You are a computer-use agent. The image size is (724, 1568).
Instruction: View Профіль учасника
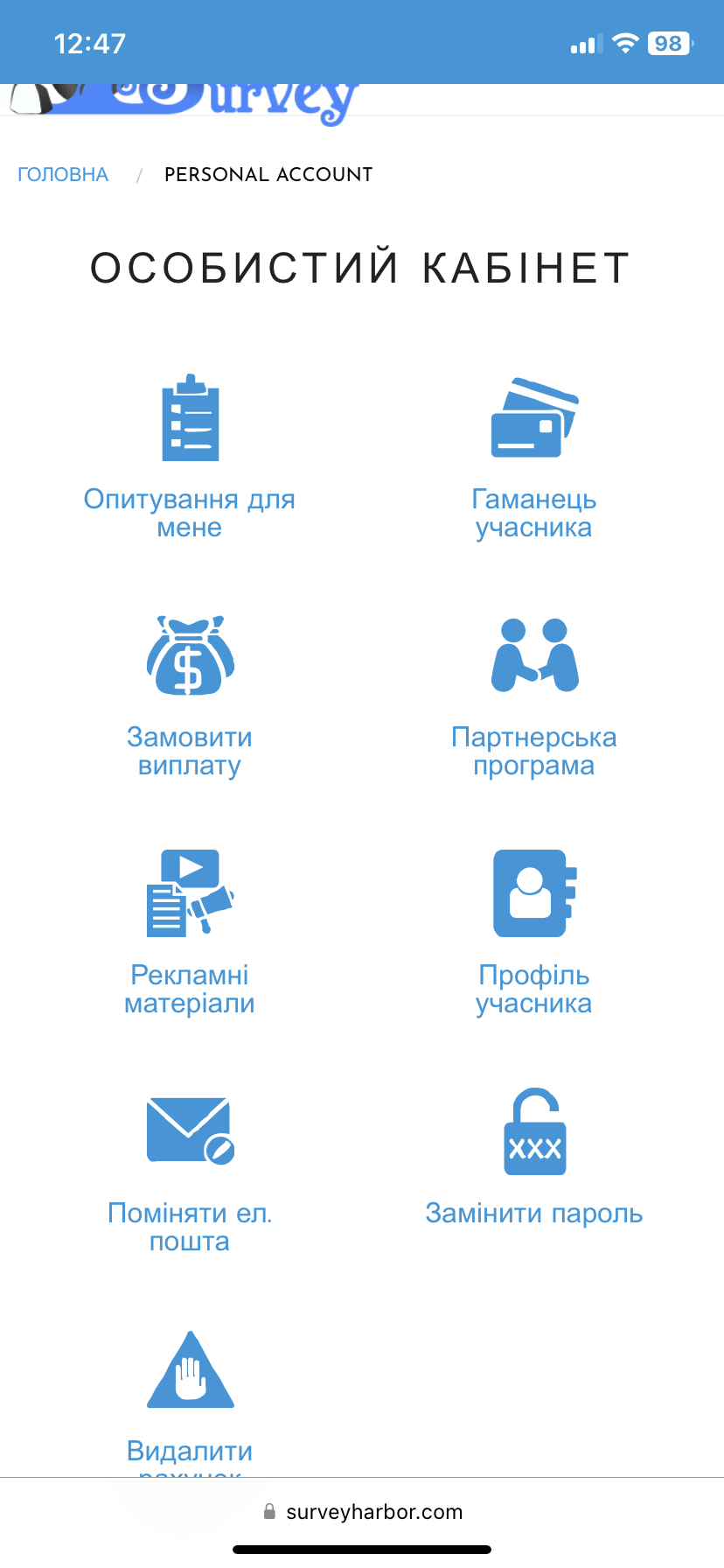(x=533, y=988)
